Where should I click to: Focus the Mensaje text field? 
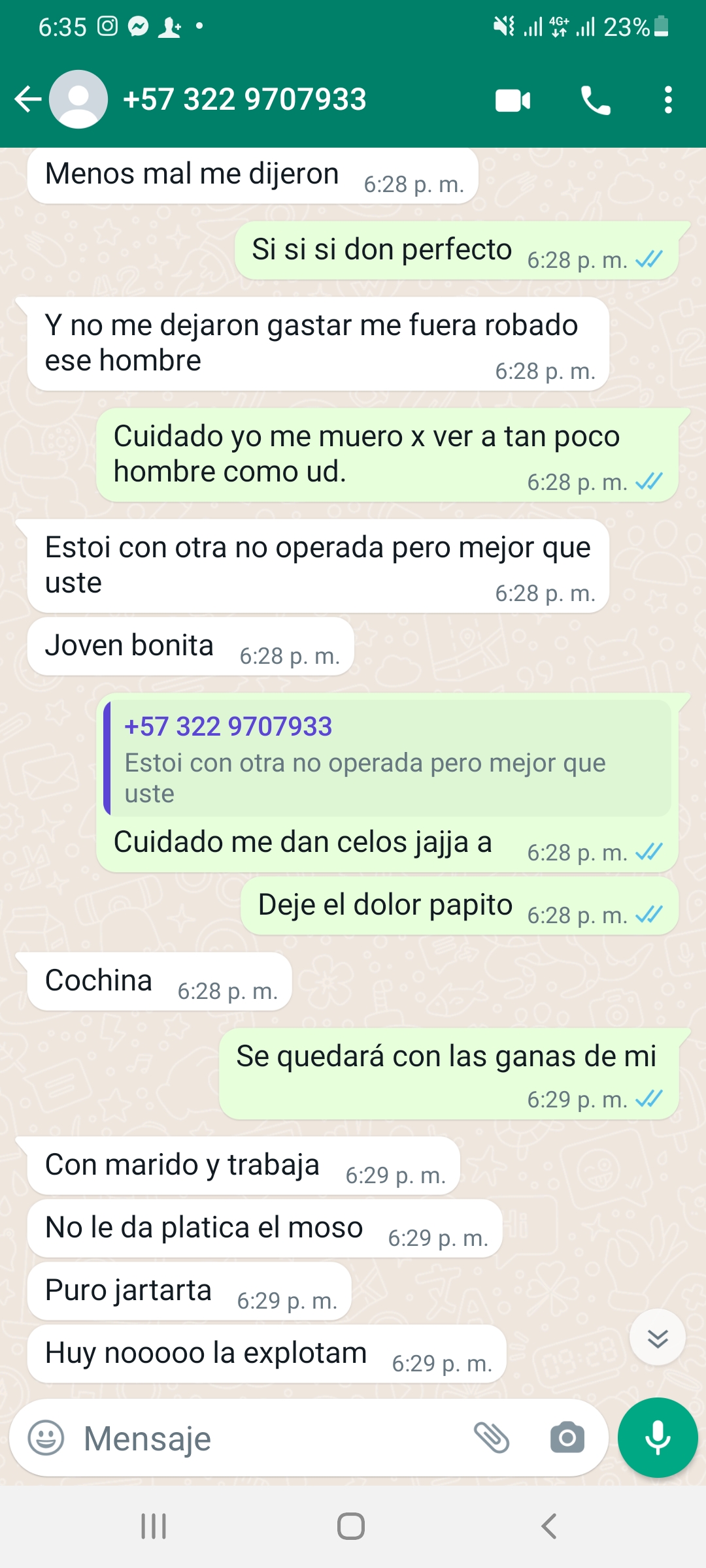pyautogui.click(x=261, y=1438)
